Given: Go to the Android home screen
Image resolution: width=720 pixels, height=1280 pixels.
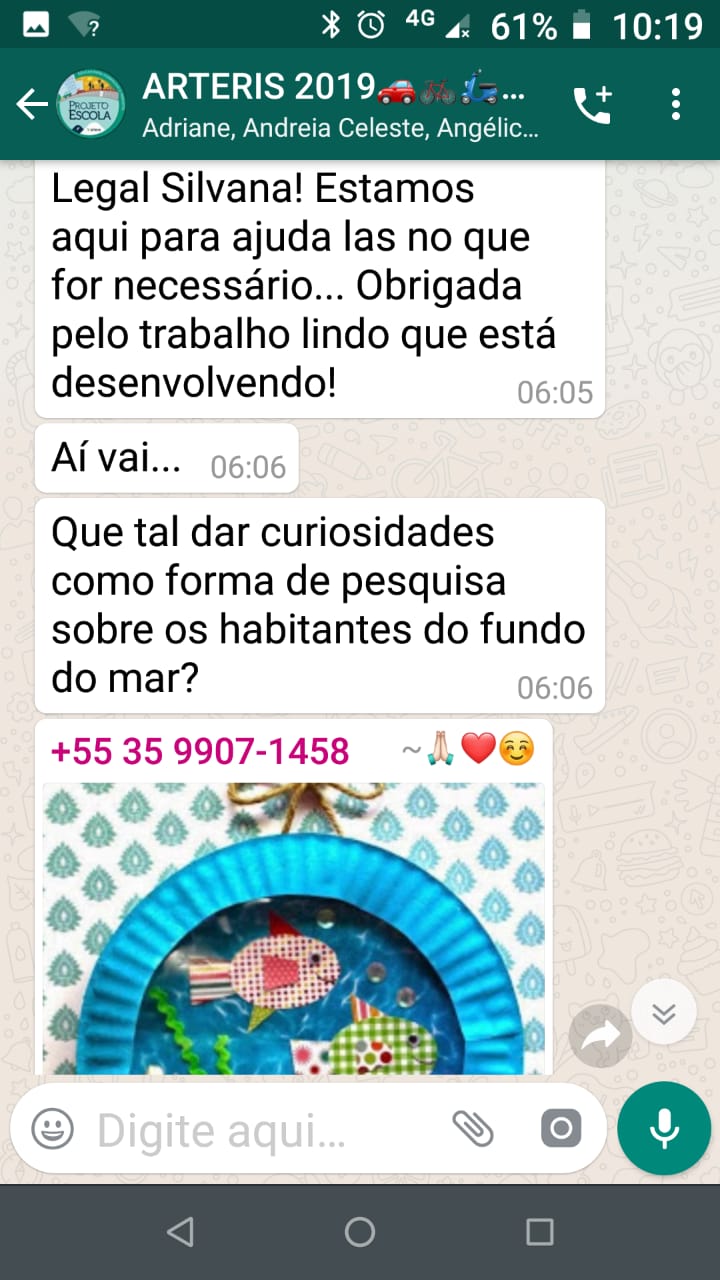Looking at the screenshot, I should (x=360, y=1232).
